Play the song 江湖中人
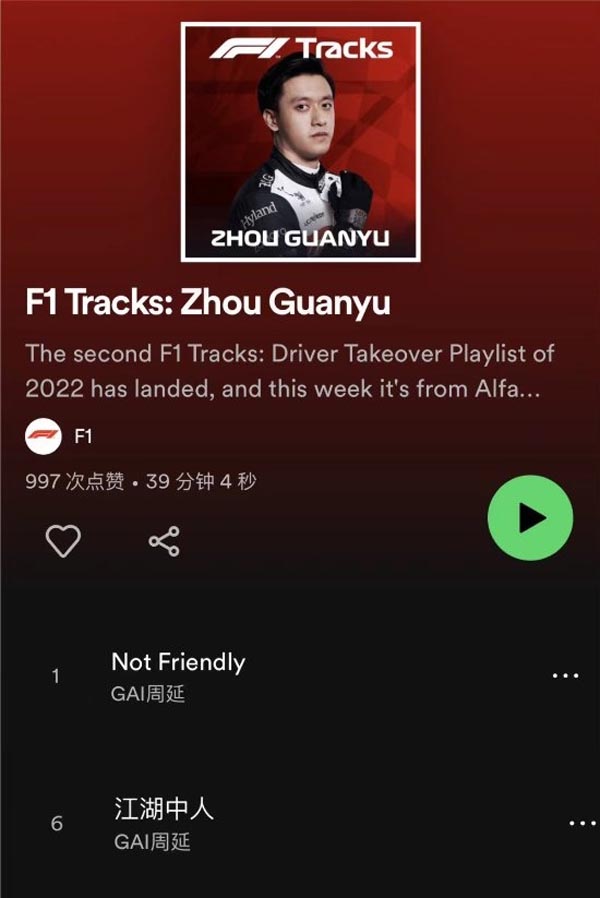 (x=164, y=822)
